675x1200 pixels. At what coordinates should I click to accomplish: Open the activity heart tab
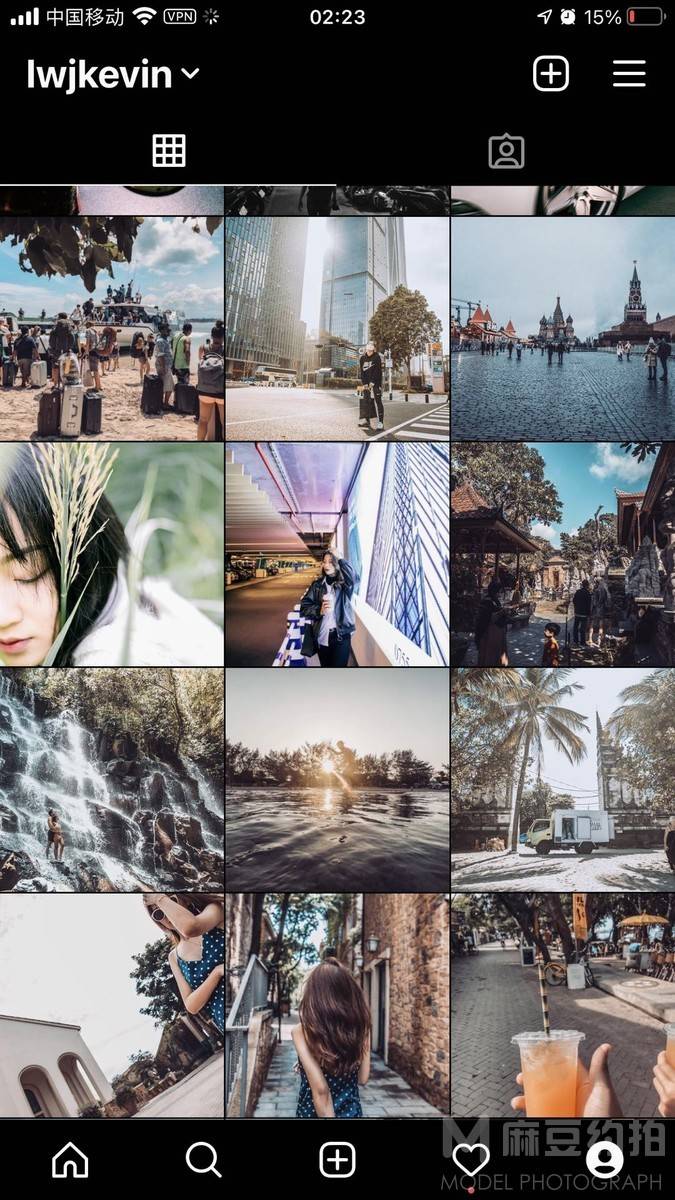tap(471, 1160)
